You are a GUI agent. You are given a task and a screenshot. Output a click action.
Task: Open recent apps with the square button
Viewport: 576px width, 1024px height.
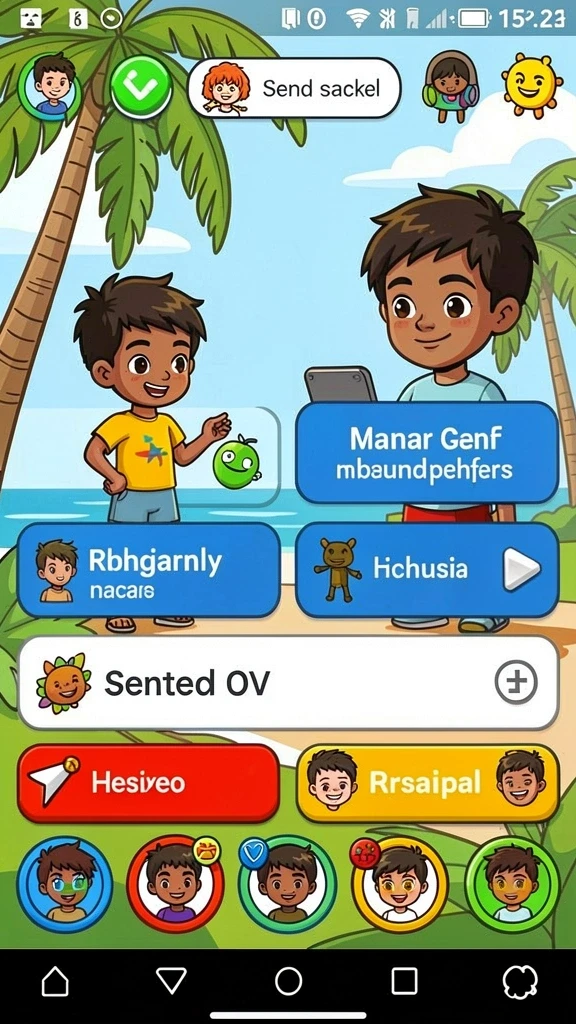click(404, 981)
